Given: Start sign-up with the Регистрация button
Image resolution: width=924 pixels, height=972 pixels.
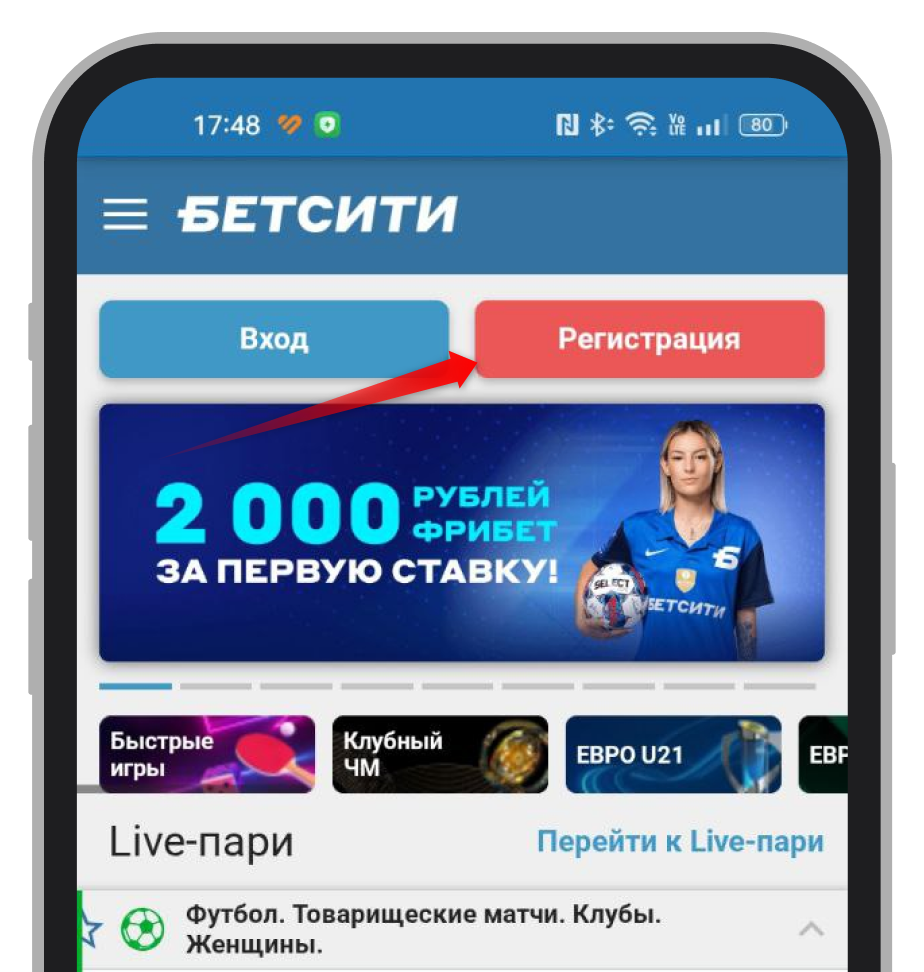Looking at the screenshot, I should point(649,339).
